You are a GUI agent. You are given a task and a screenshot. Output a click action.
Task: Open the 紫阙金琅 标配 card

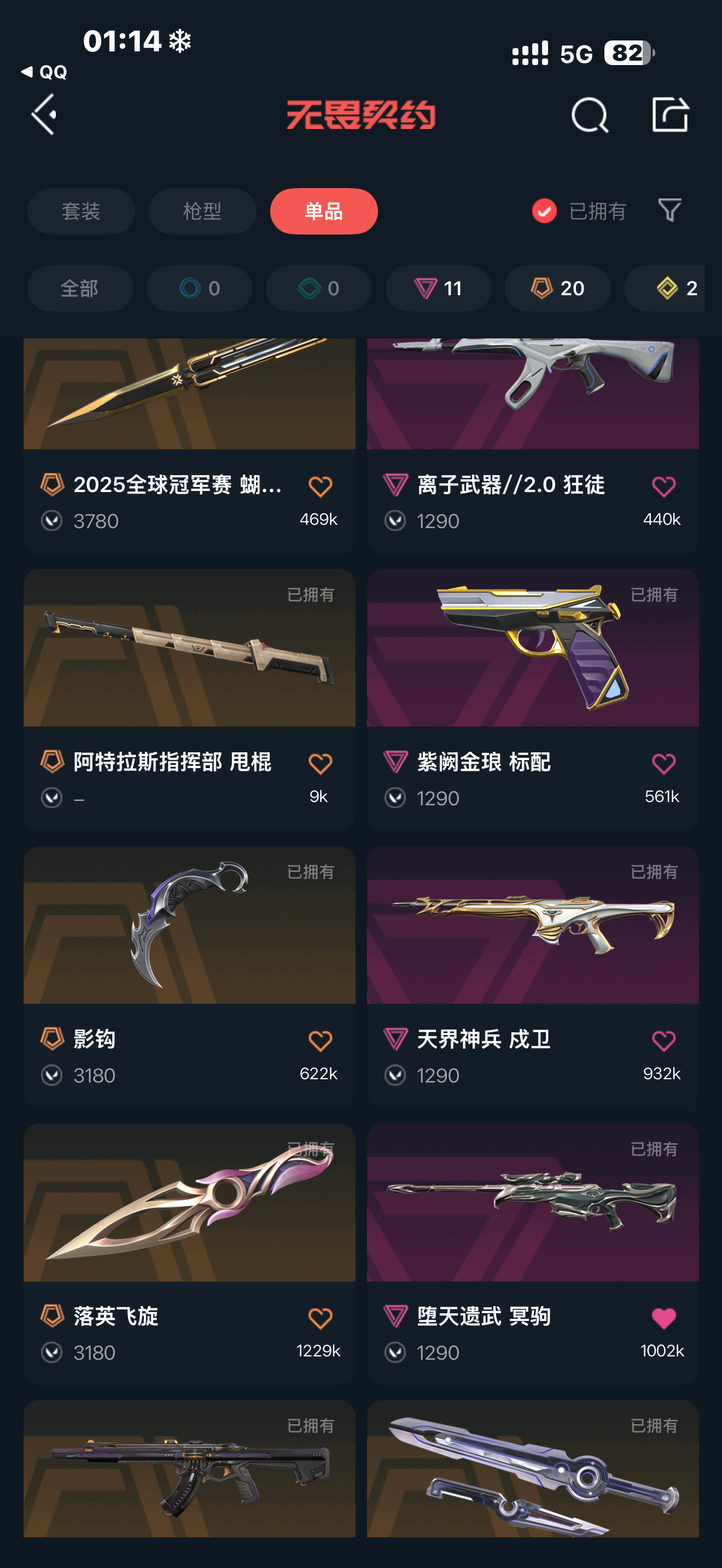[x=533, y=699]
